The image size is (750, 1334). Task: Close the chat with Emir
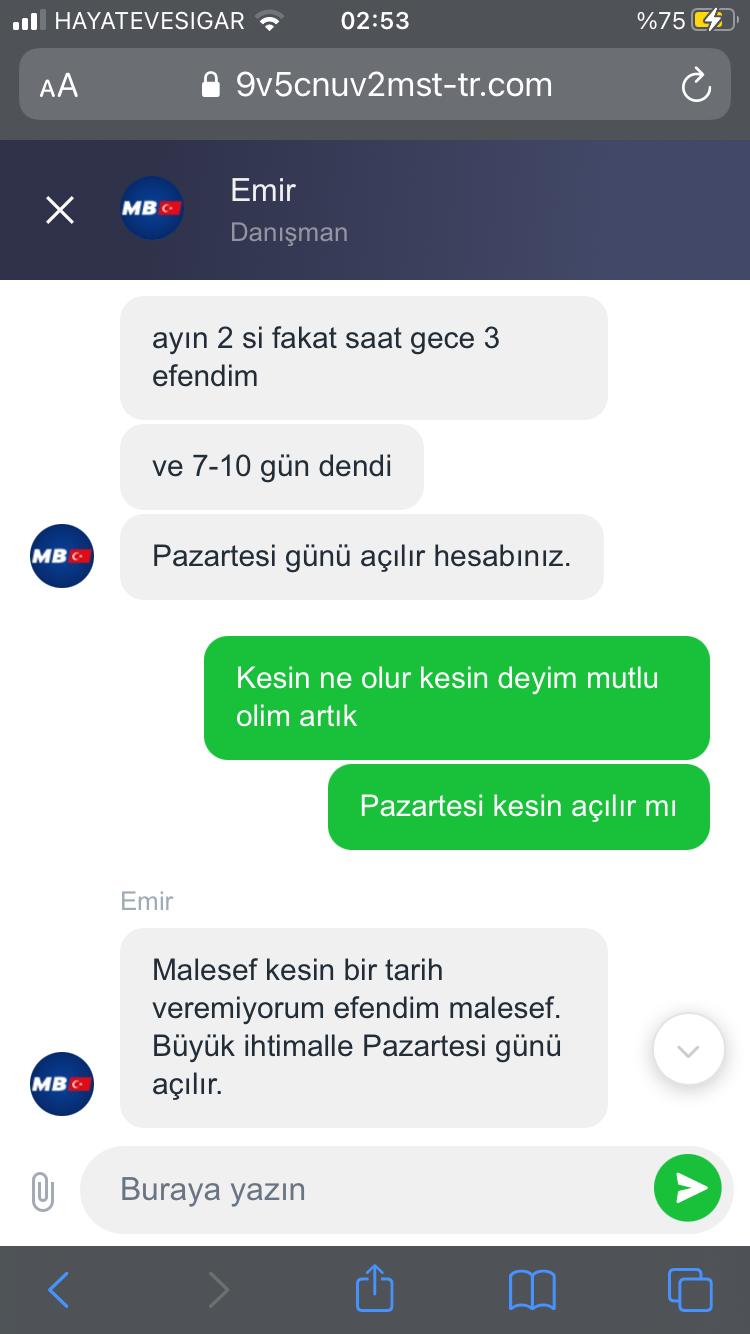pyautogui.click(x=60, y=210)
